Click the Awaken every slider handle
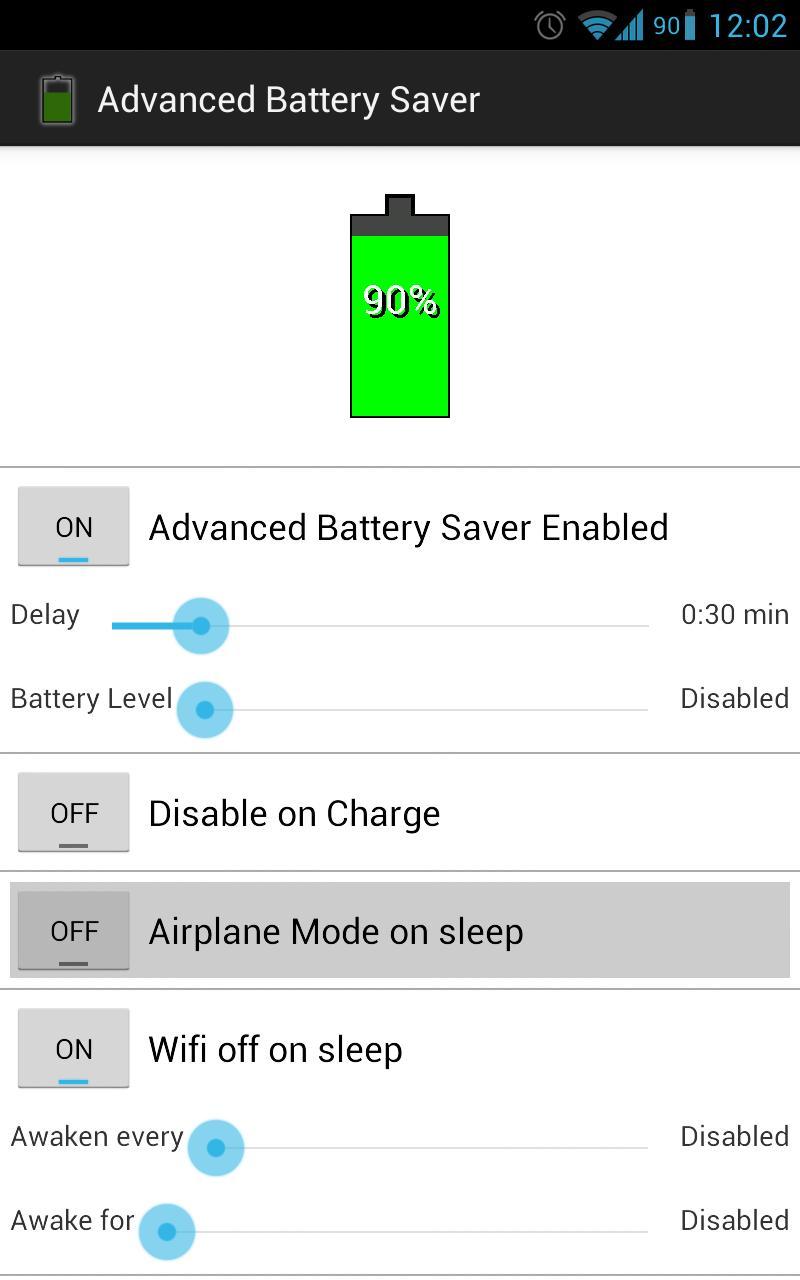The image size is (800, 1280). pos(216,1147)
